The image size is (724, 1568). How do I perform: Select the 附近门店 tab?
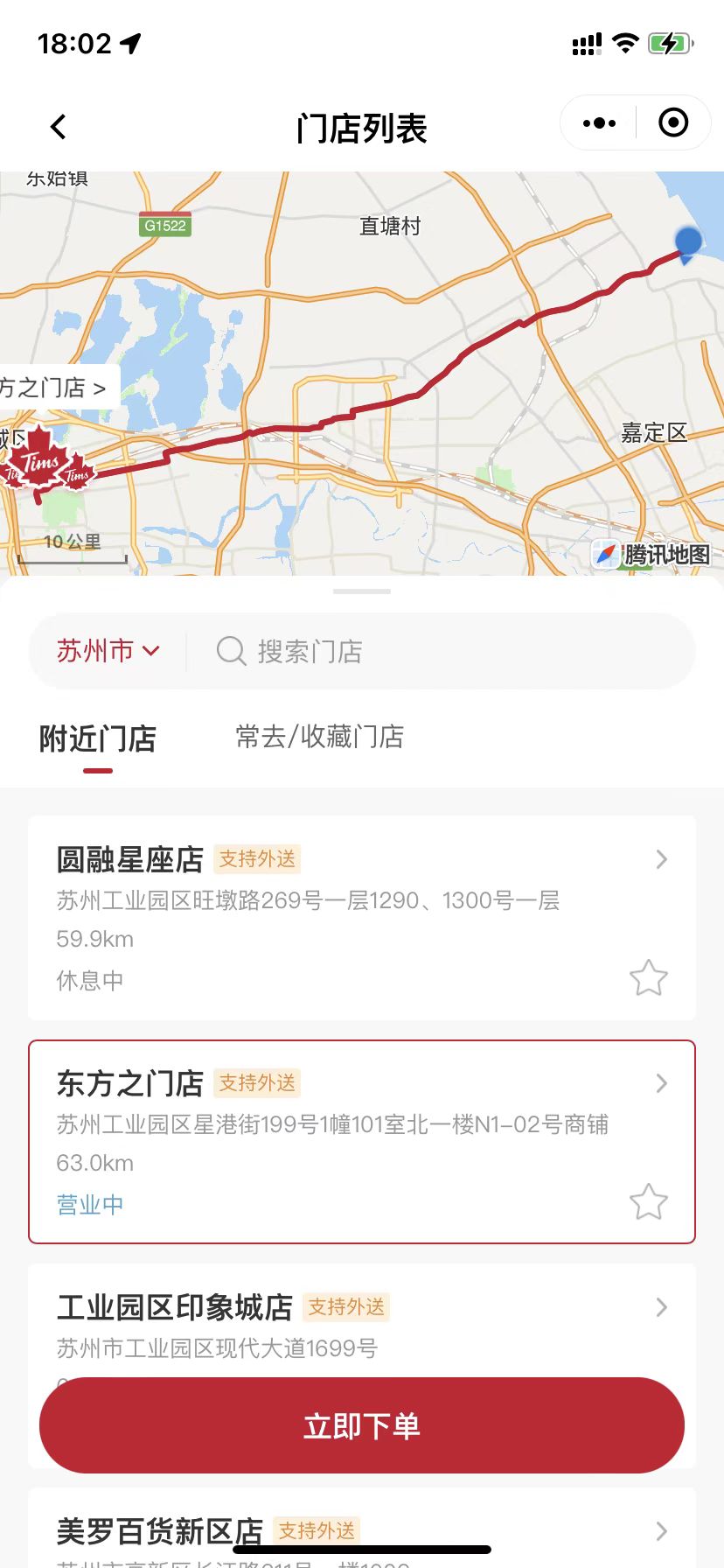coord(98,738)
